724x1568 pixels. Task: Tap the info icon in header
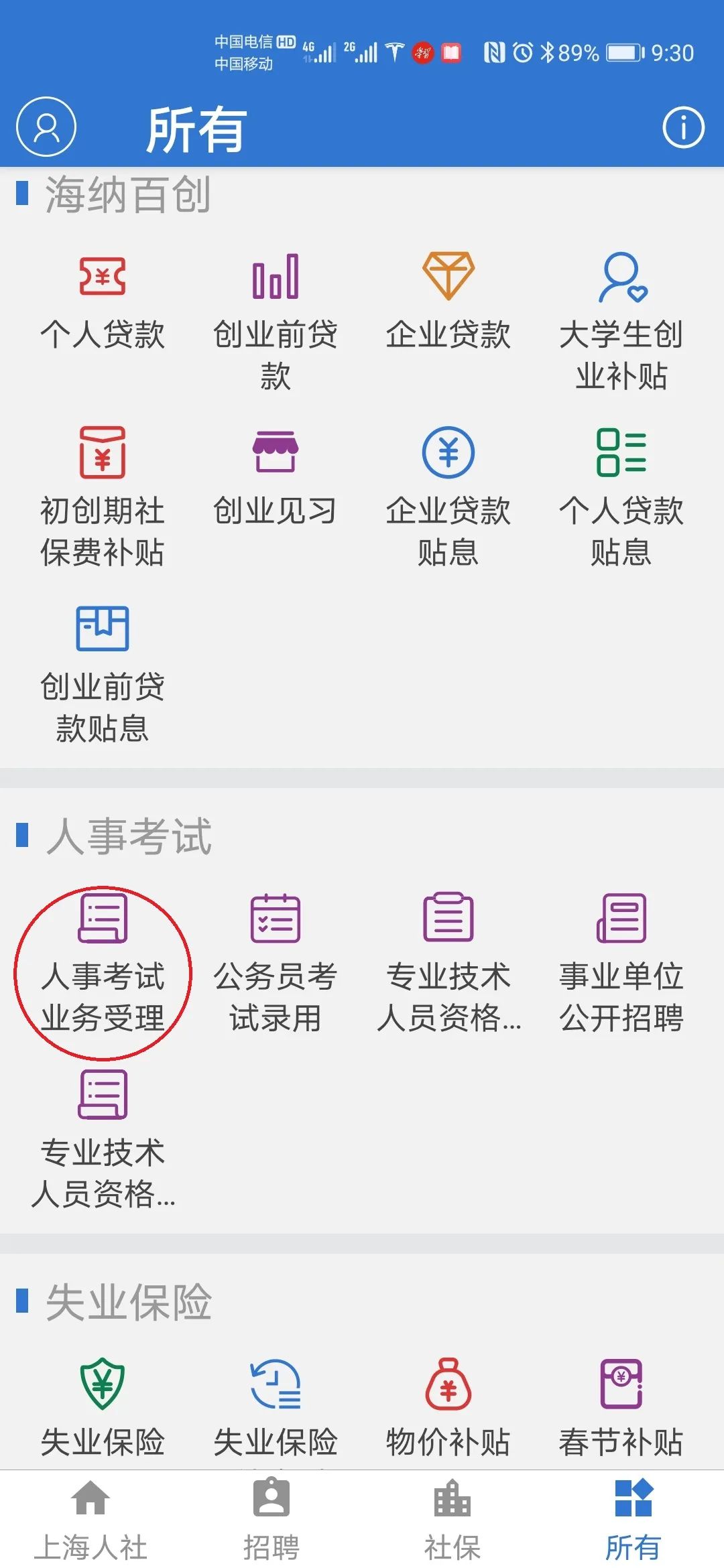point(683,127)
